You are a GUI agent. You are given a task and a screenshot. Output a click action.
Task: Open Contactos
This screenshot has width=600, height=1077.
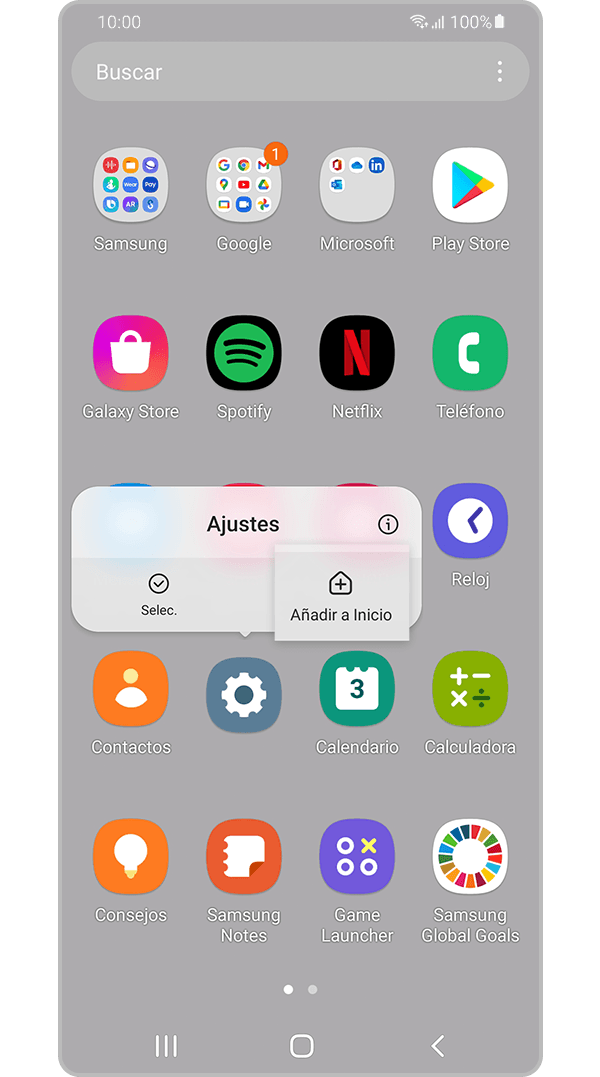point(130,690)
